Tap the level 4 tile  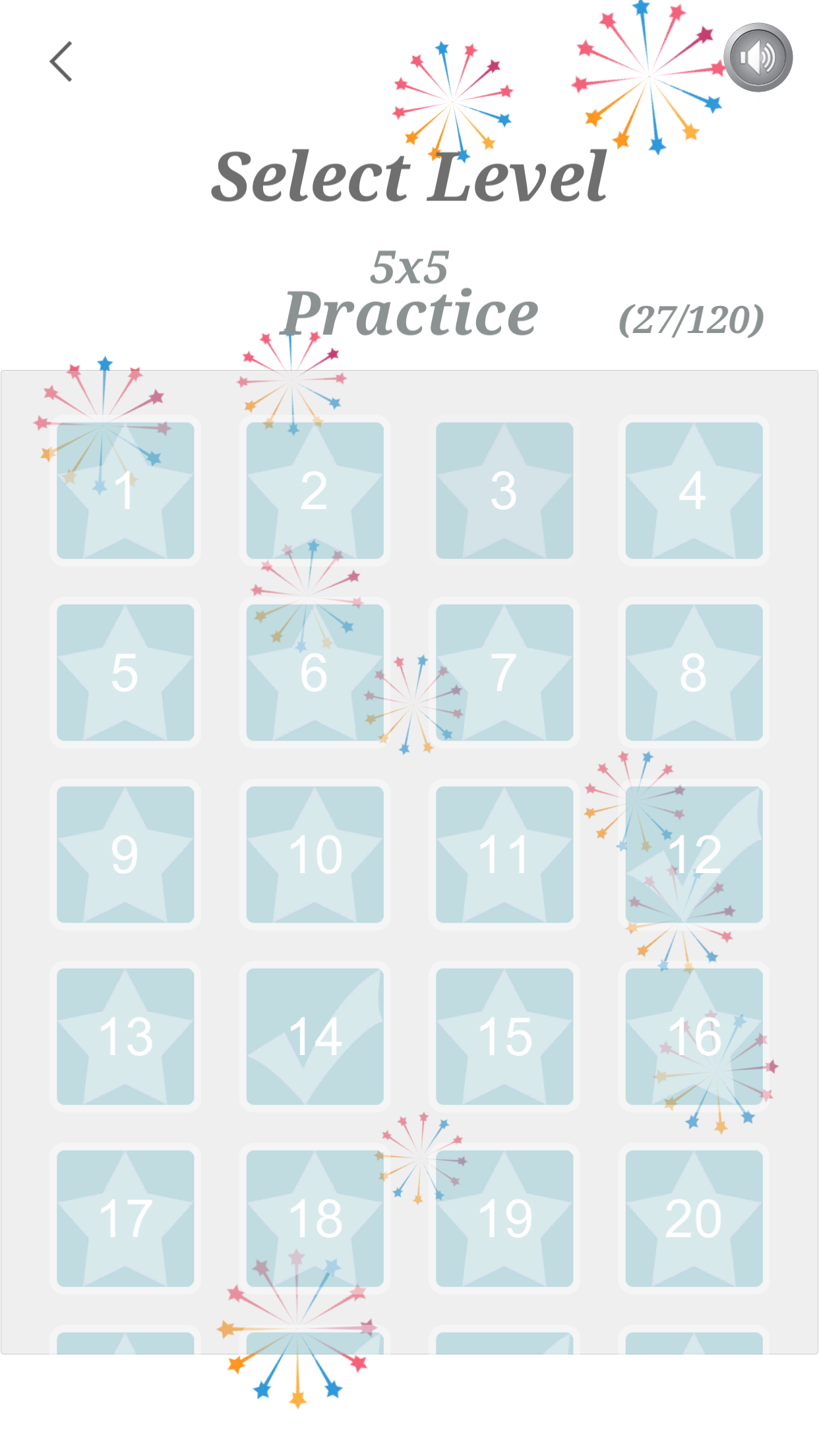(694, 491)
